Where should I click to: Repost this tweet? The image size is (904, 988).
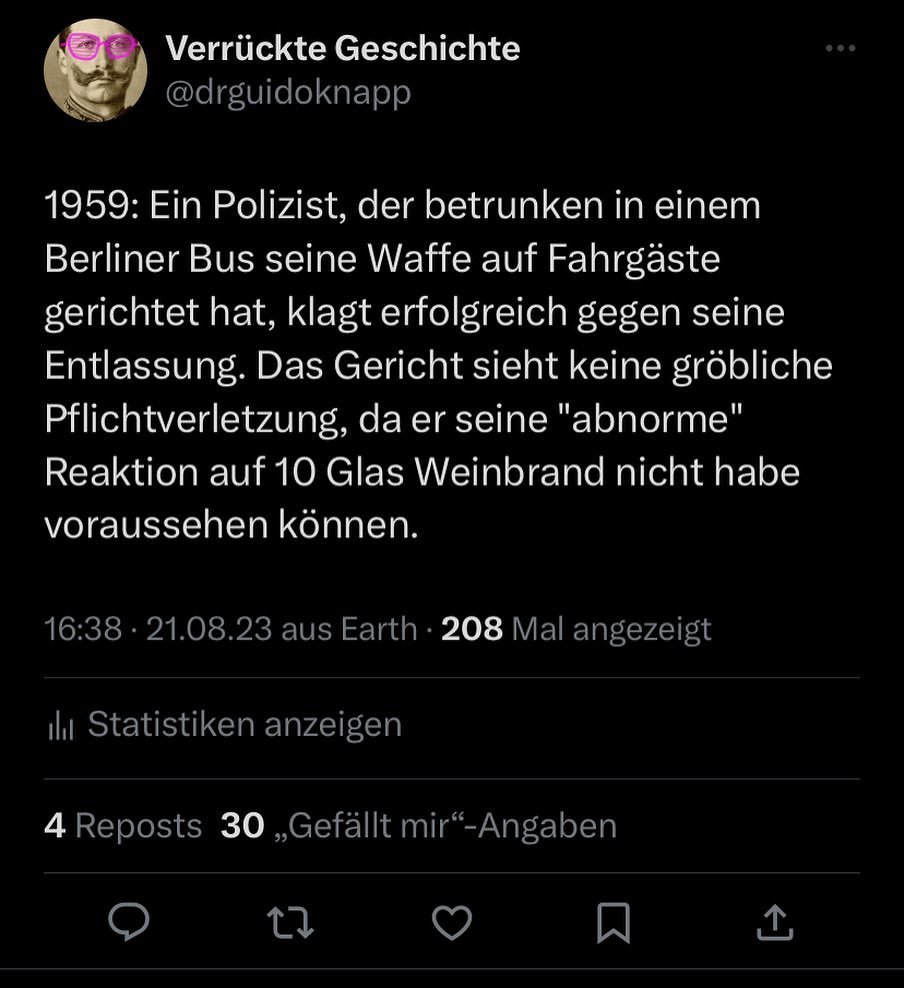291,922
